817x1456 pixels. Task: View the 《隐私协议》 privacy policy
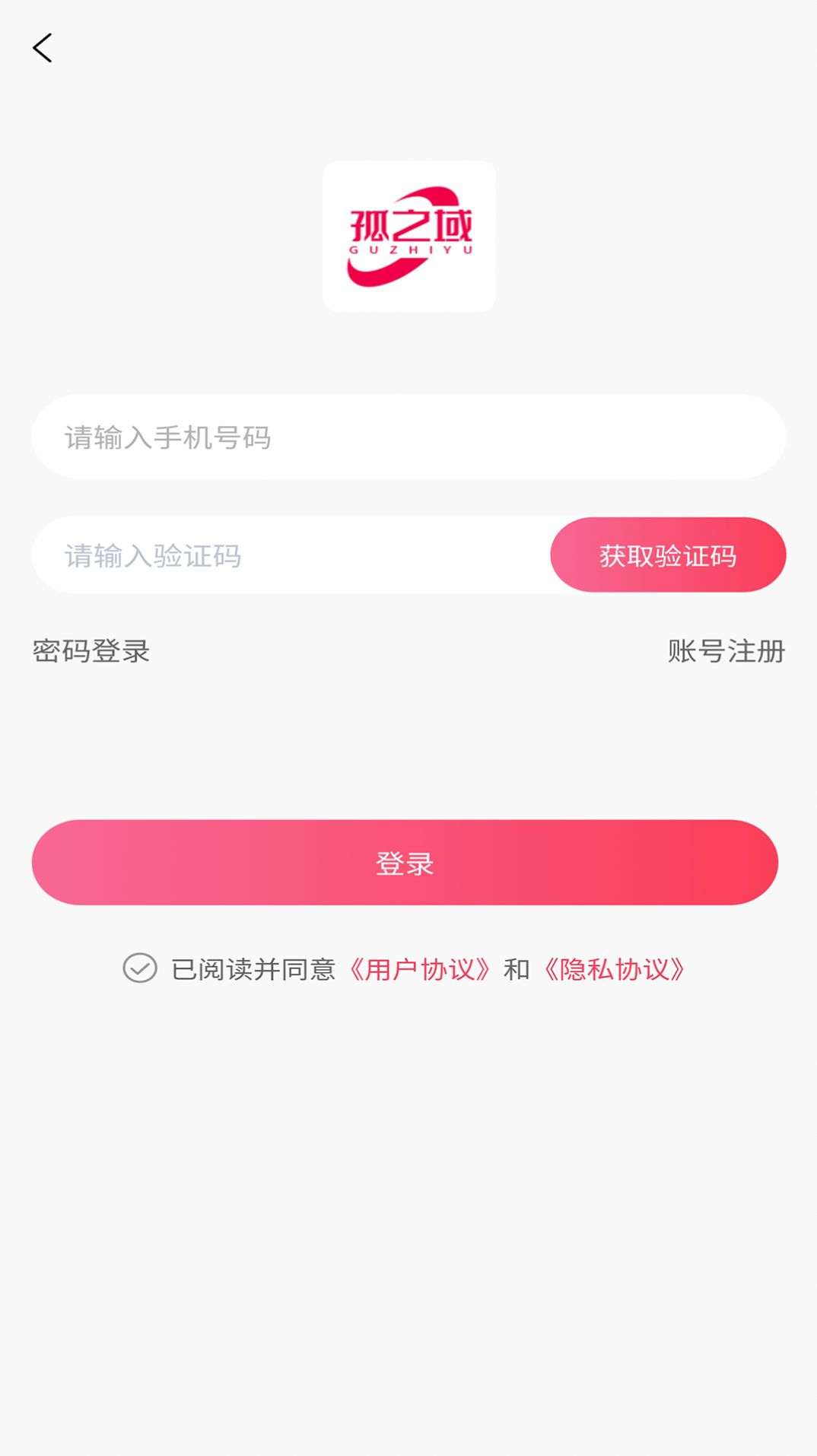(614, 969)
